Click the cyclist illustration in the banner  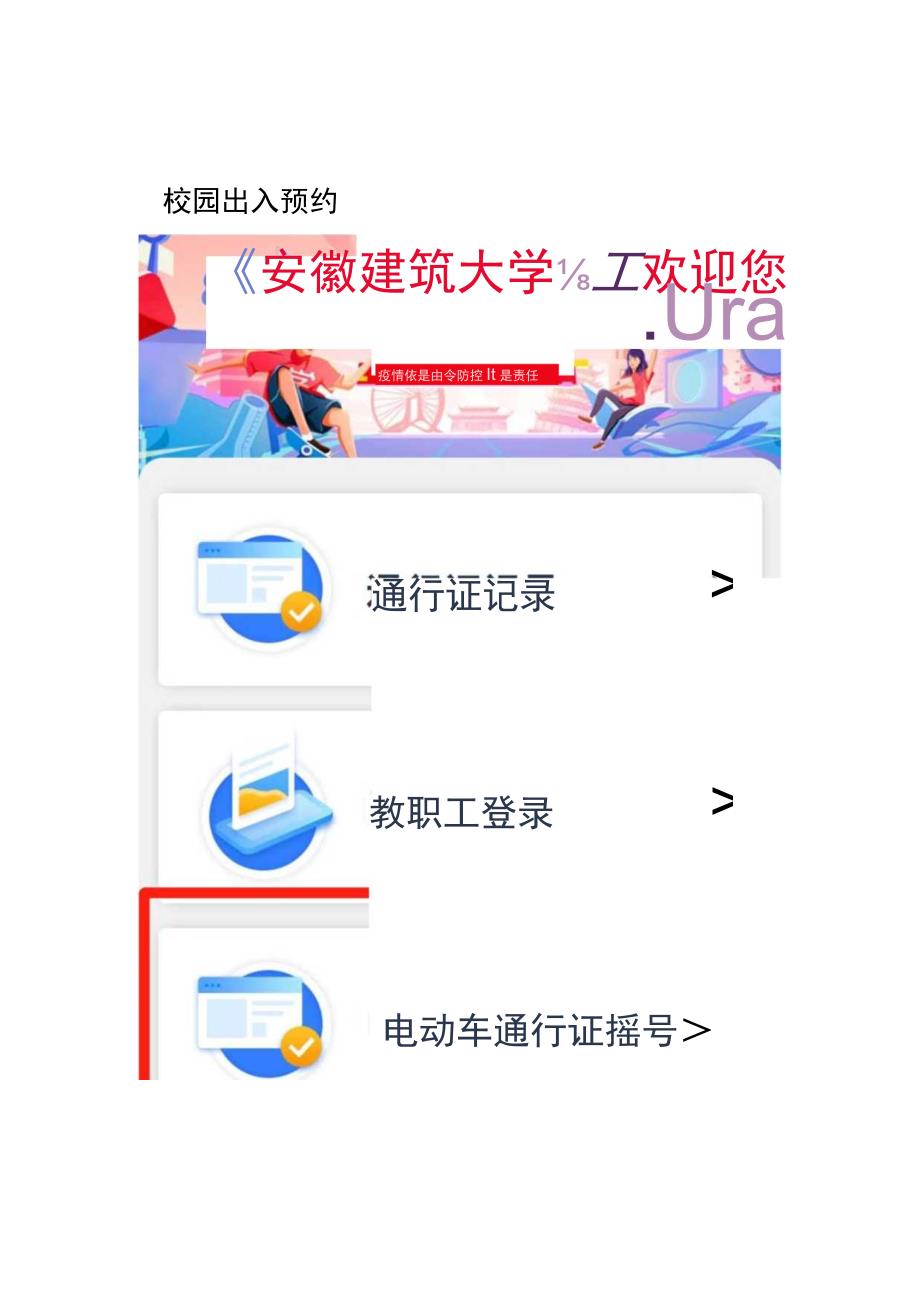click(x=300, y=400)
